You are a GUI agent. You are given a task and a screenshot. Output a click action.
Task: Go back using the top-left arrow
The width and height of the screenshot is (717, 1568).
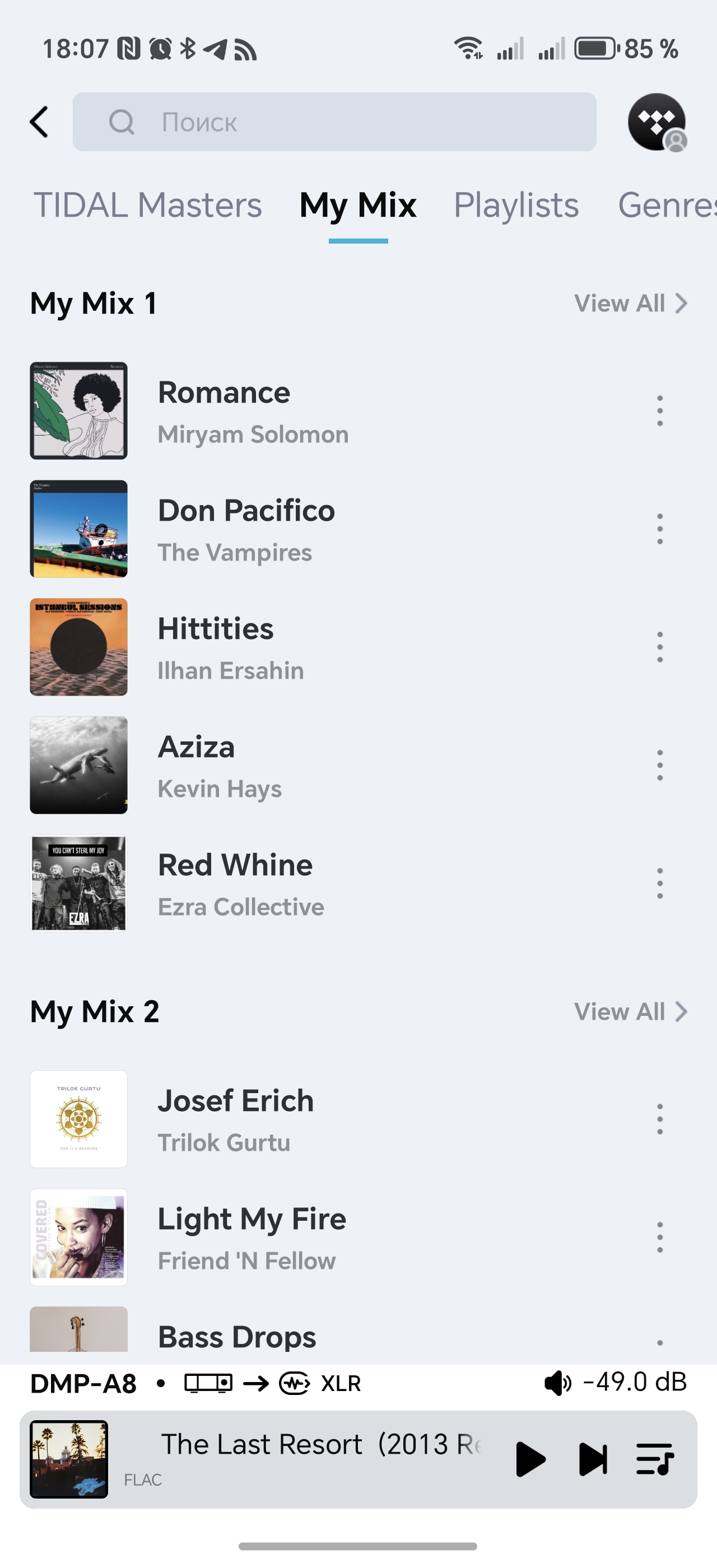[40, 122]
